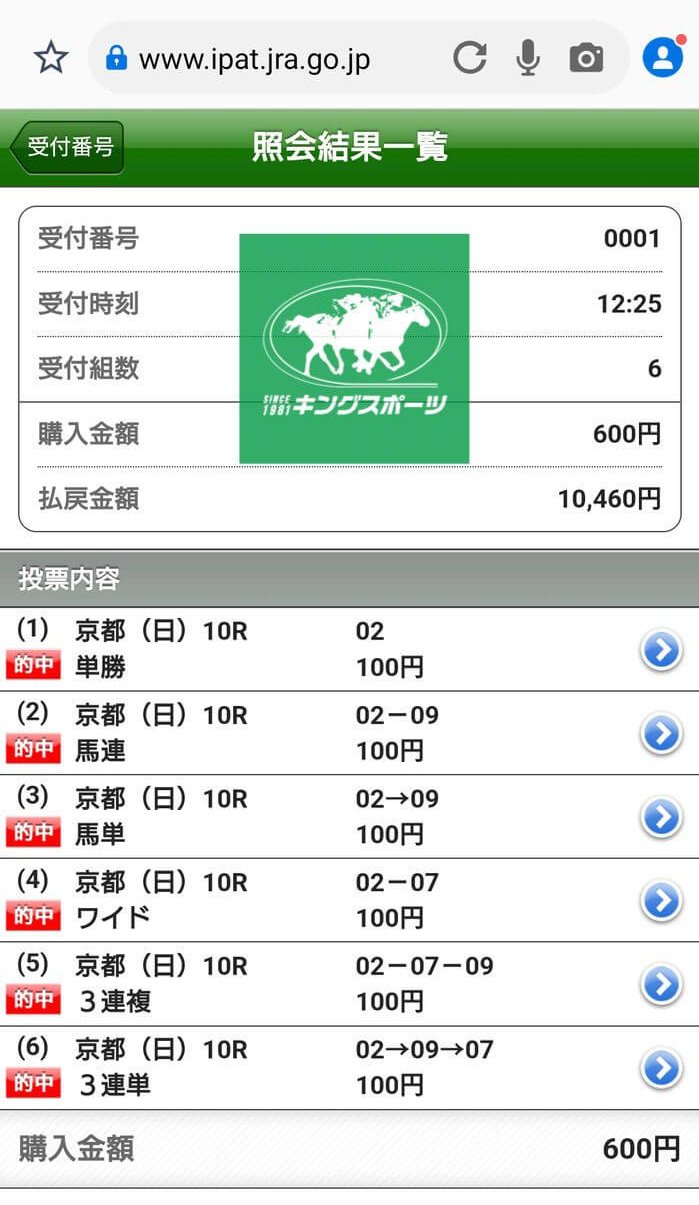Open the 3連複 02-07-09 bet

coord(660,985)
